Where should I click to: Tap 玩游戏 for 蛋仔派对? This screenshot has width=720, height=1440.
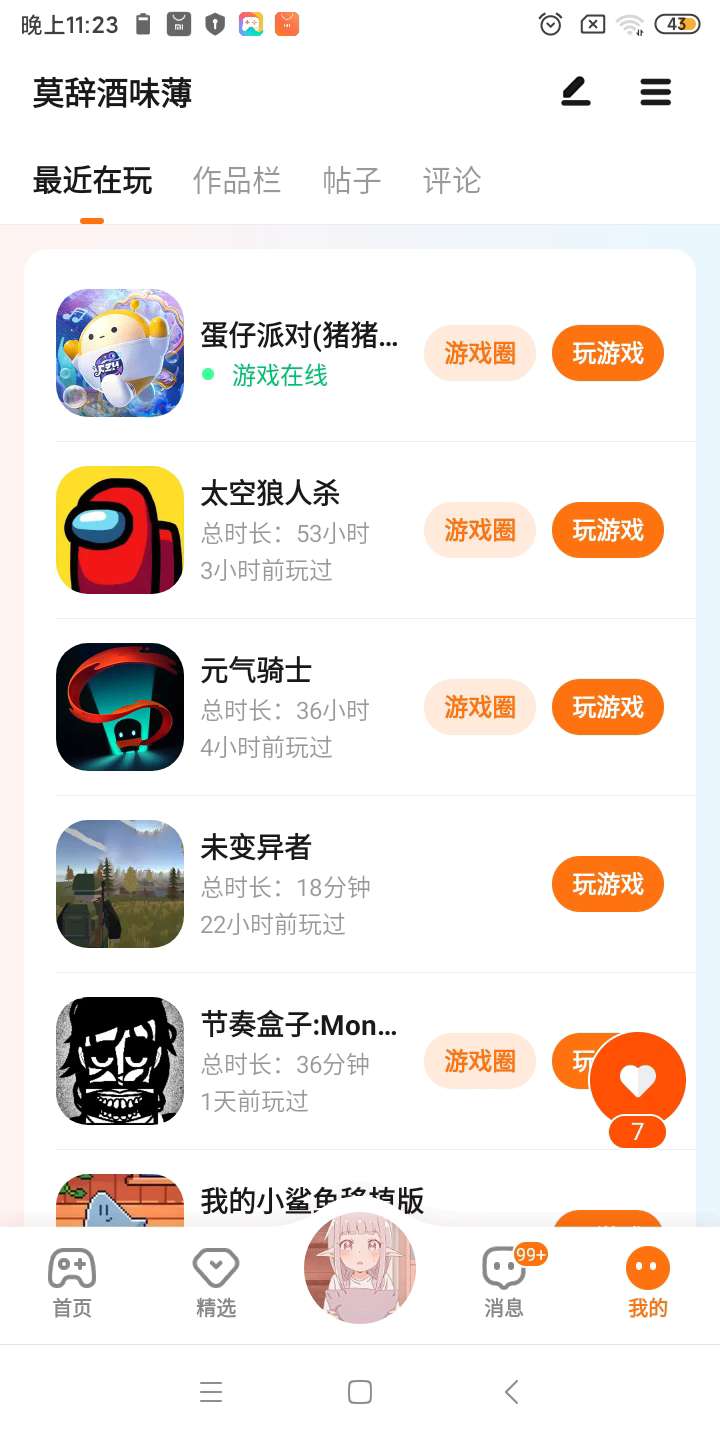click(608, 353)
